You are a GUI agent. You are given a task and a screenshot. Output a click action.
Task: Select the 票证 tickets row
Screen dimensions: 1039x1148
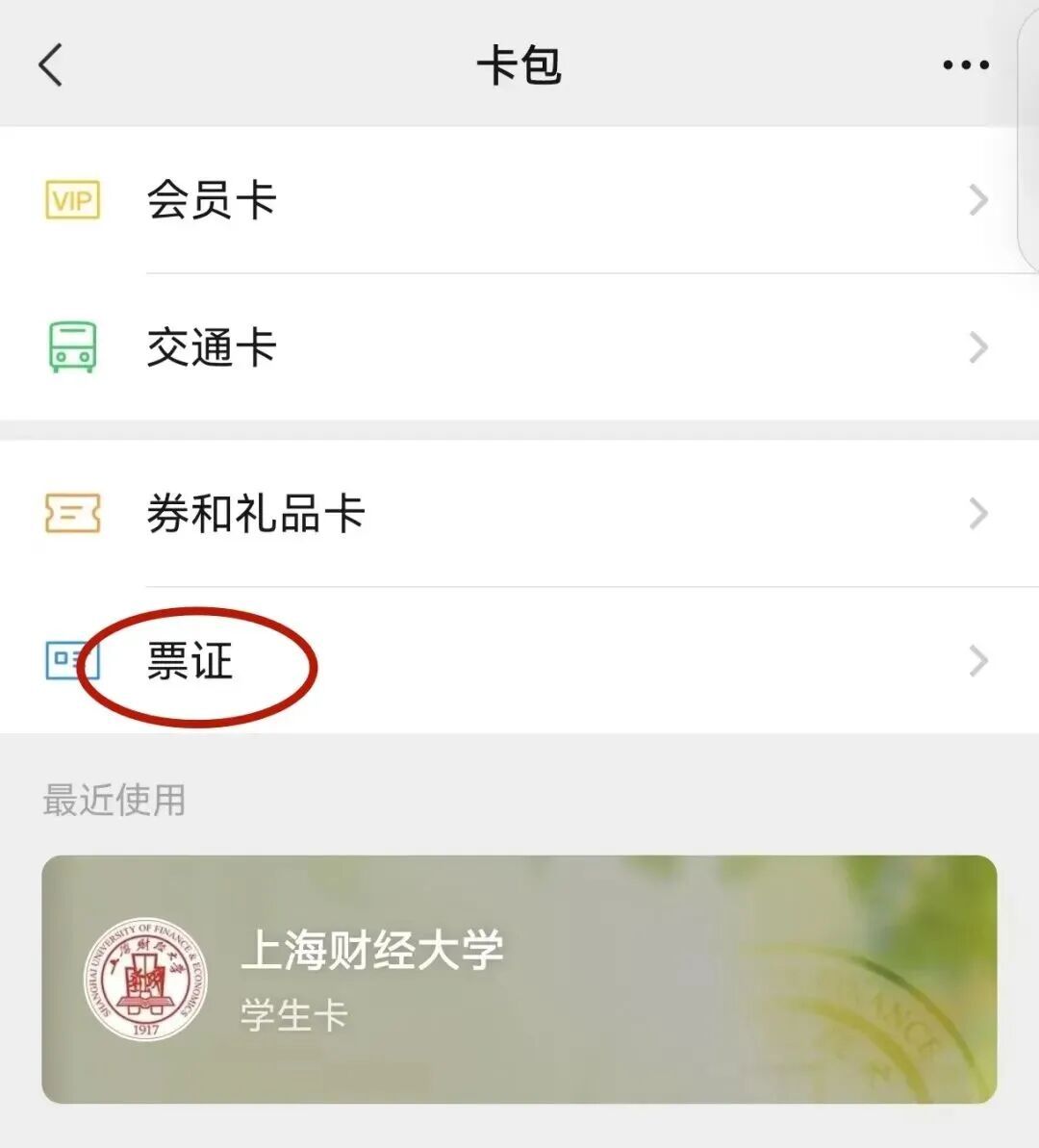click(x=519, y=661)
